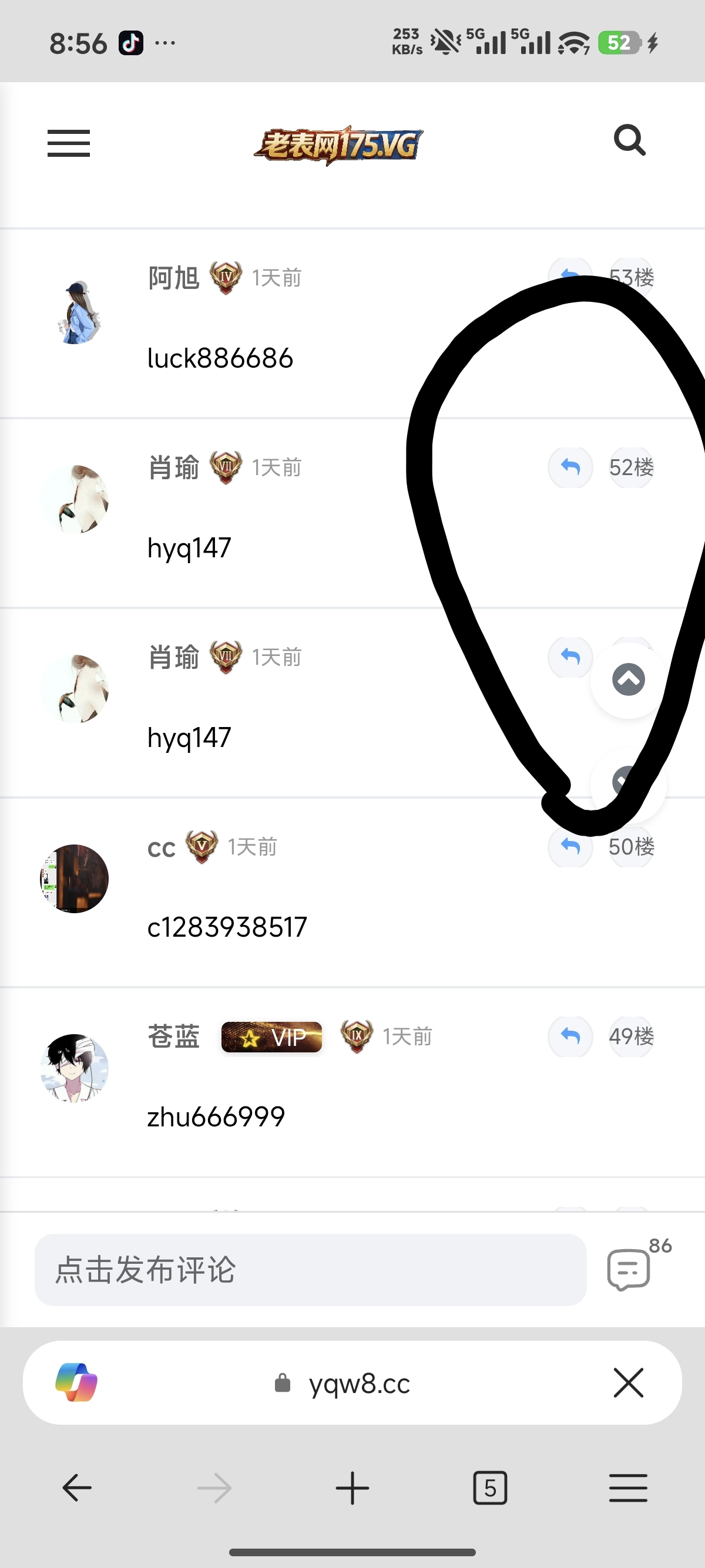Viewport: 705px width, 1568px height.
Task: Expand the browser menu at bottom right
Action: click(628, 1488)
